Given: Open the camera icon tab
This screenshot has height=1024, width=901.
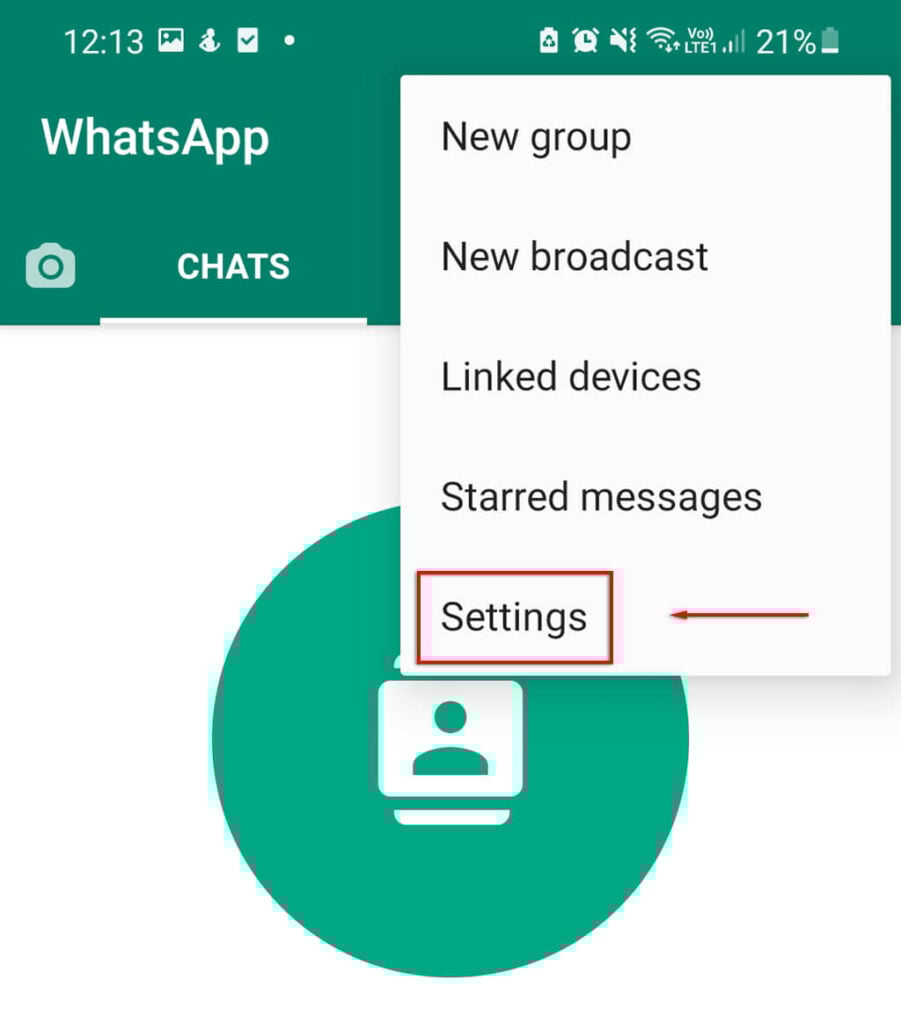Looking at the screenshot, I should point(50,266).
